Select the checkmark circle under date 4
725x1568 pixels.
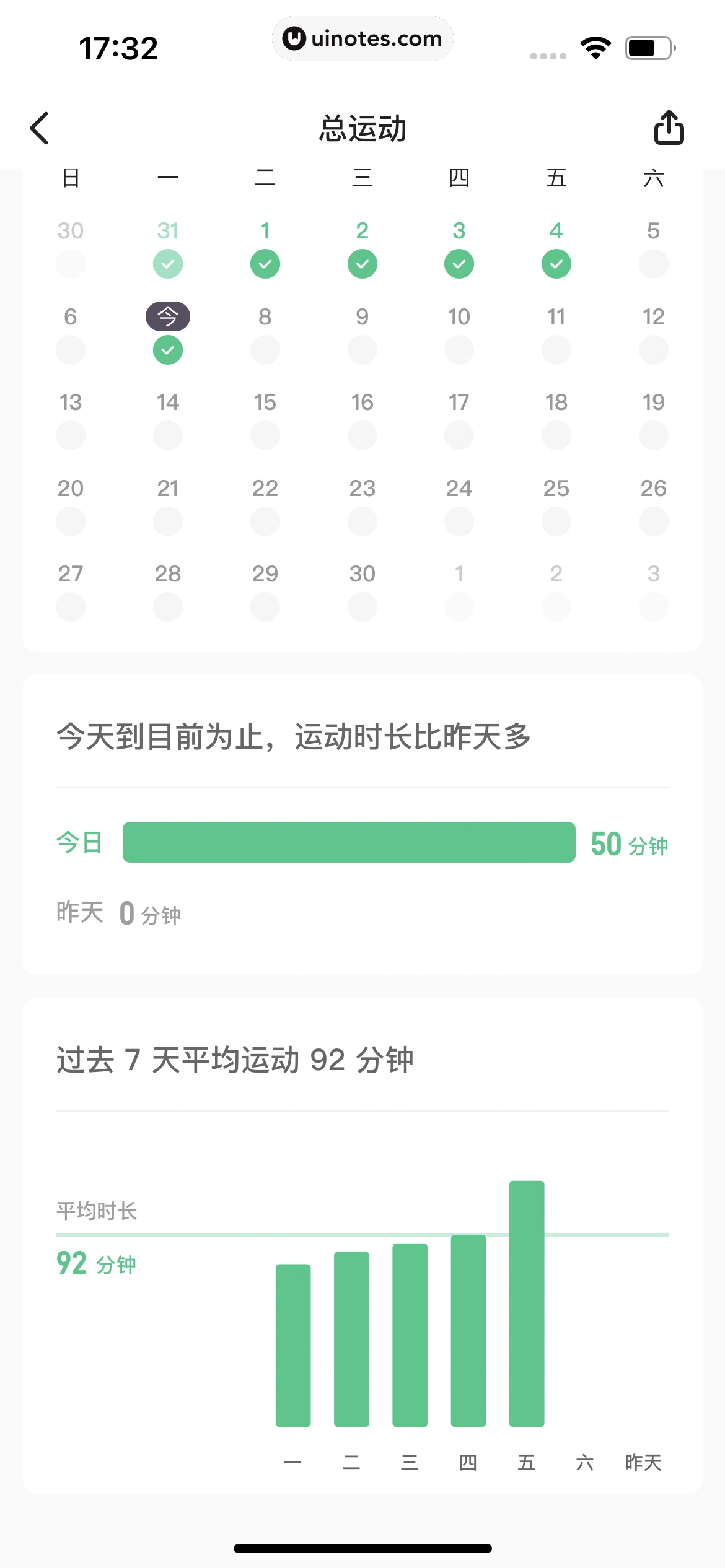tap(556, 263)
